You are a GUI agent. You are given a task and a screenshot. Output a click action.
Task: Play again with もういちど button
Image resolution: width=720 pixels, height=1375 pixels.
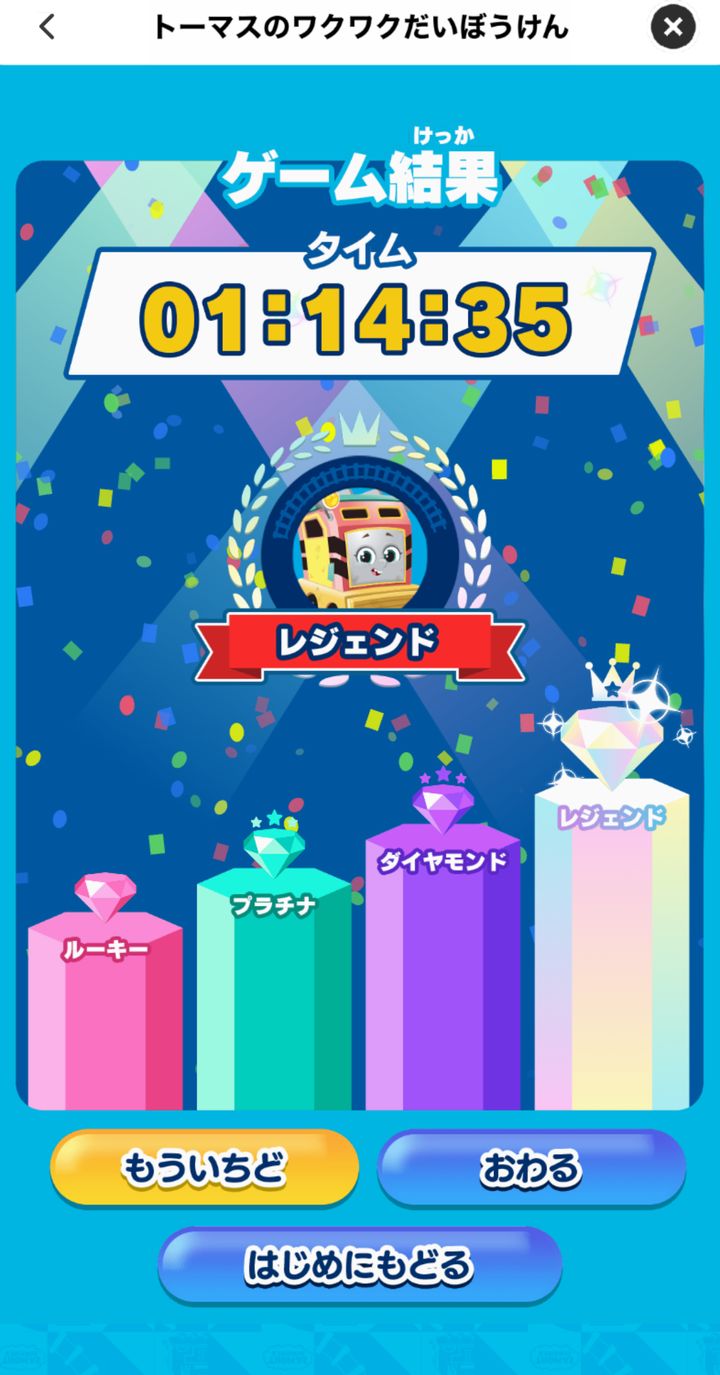pyautogui.click(x=204, y=1167)
